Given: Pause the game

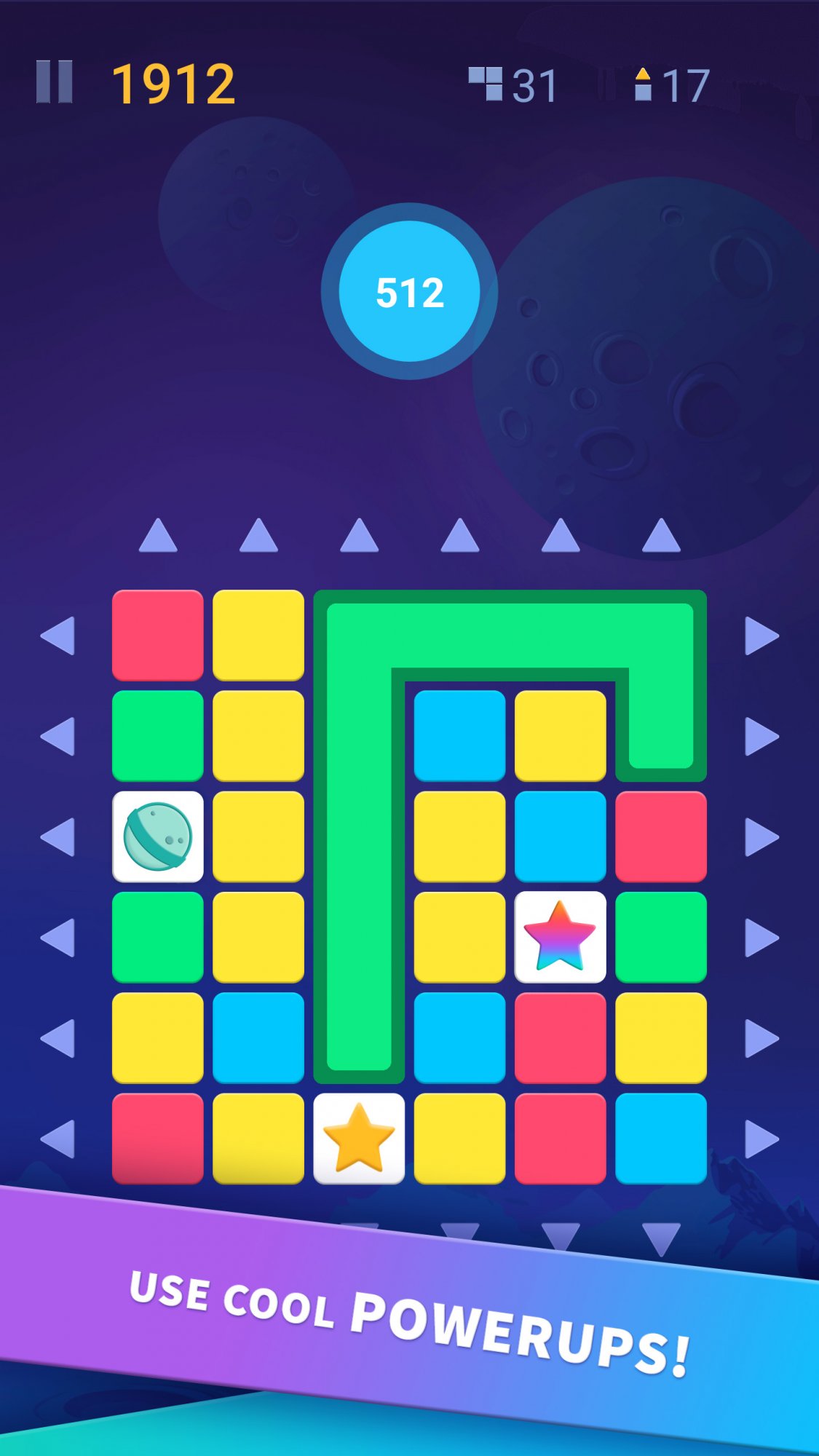Looking at the screenshot, I should click(55, 82).
